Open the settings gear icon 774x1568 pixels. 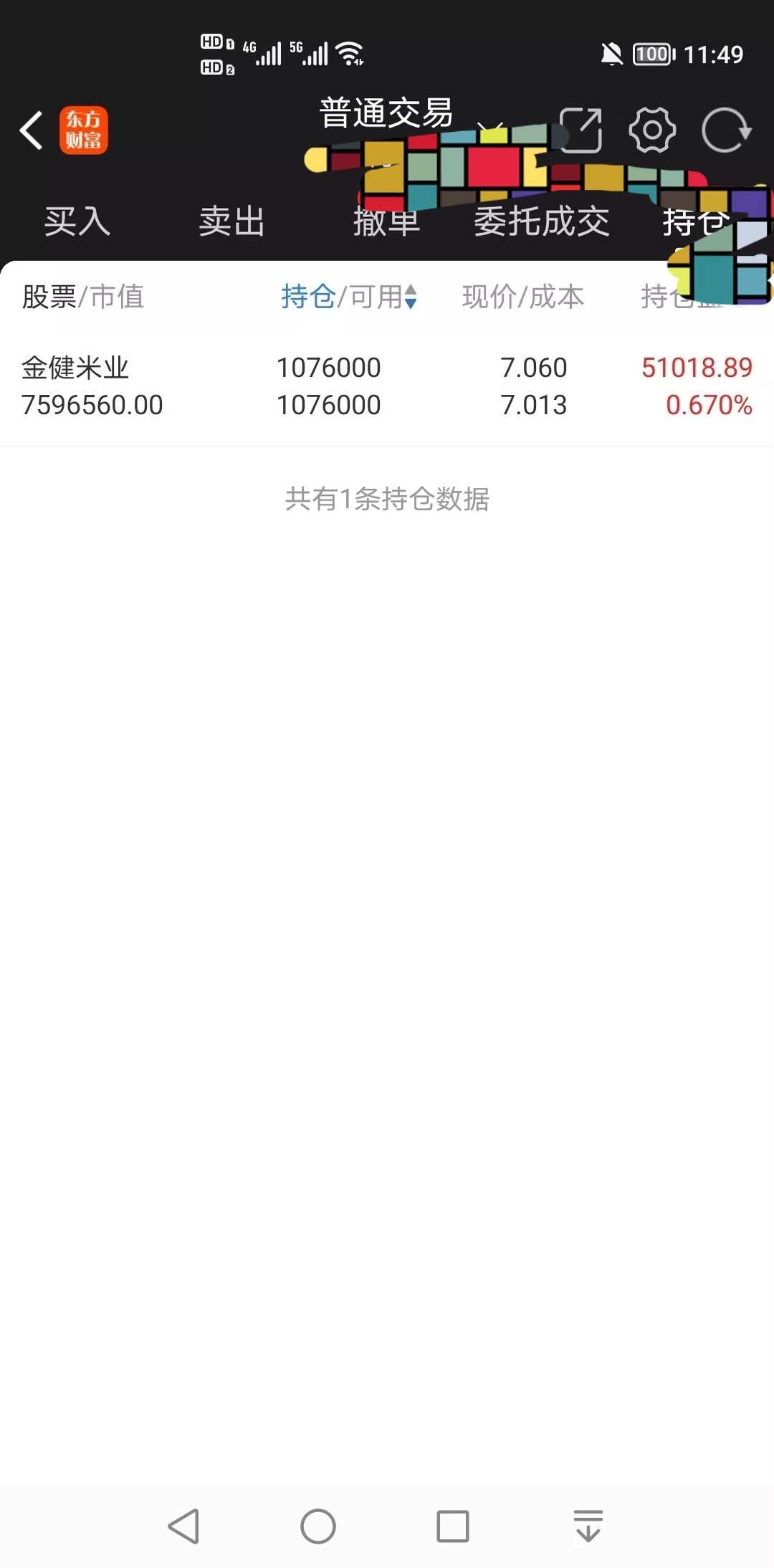pyautogui.click(x=652, y=130)
